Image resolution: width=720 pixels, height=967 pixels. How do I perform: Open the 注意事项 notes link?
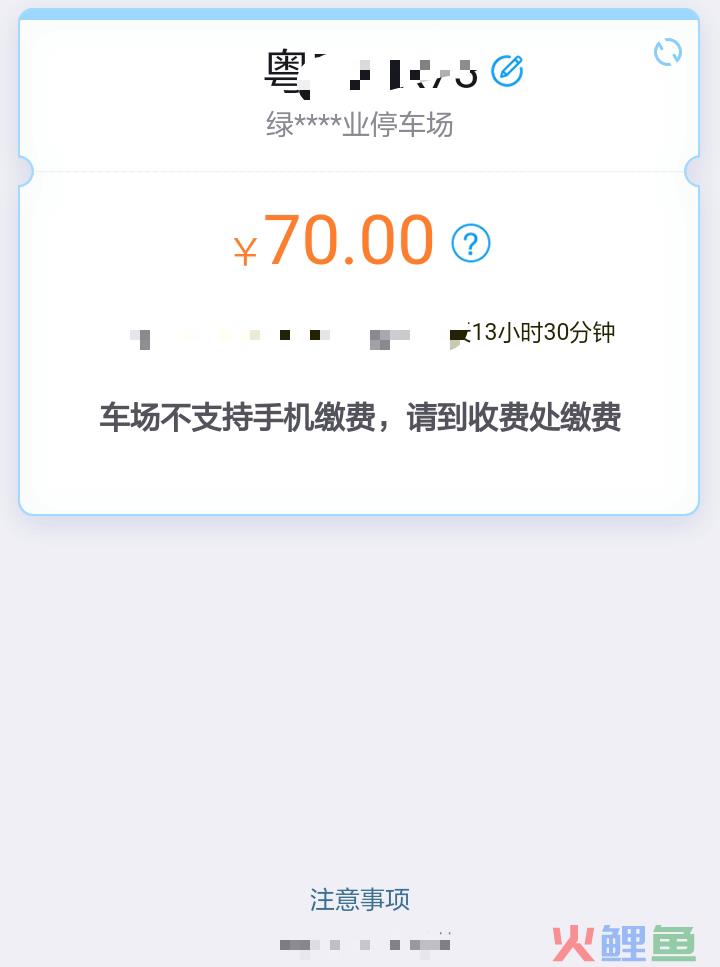(360, 899)
